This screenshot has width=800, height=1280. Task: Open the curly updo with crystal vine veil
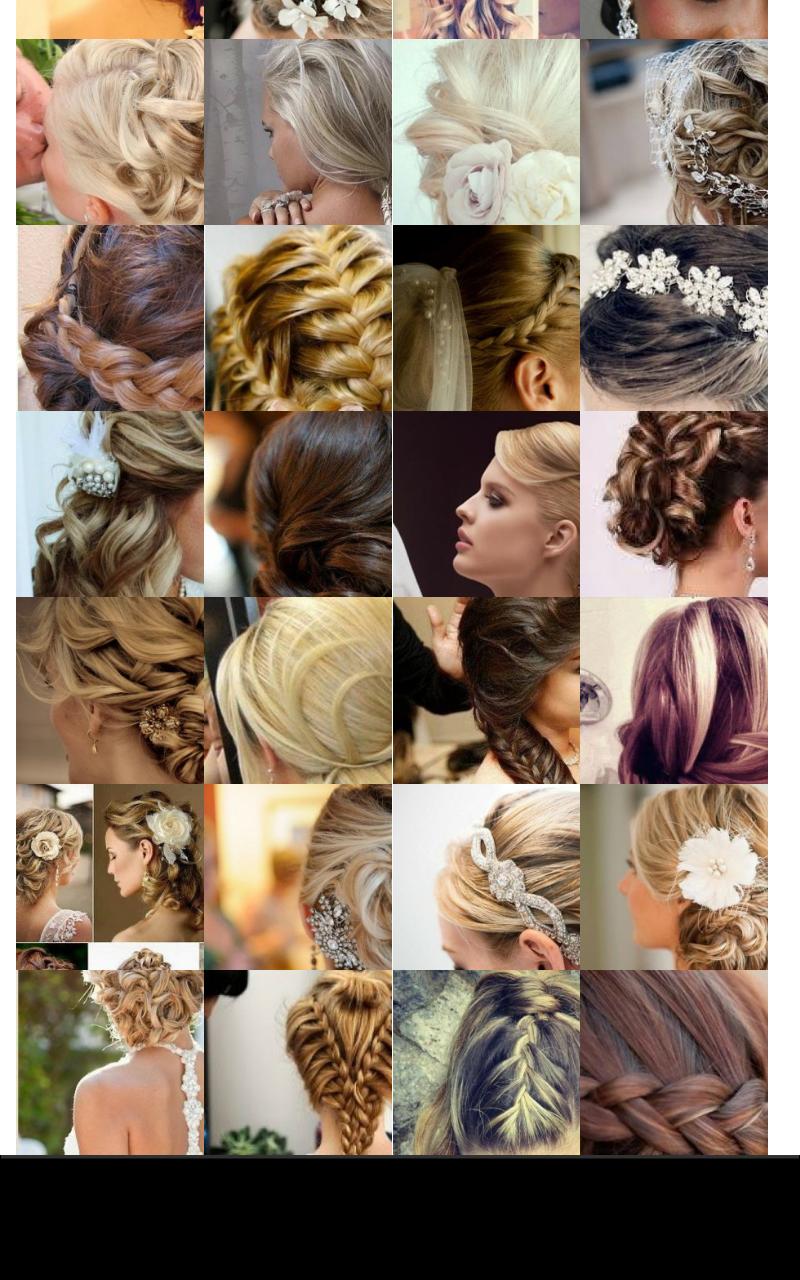(x=674, y=132)
